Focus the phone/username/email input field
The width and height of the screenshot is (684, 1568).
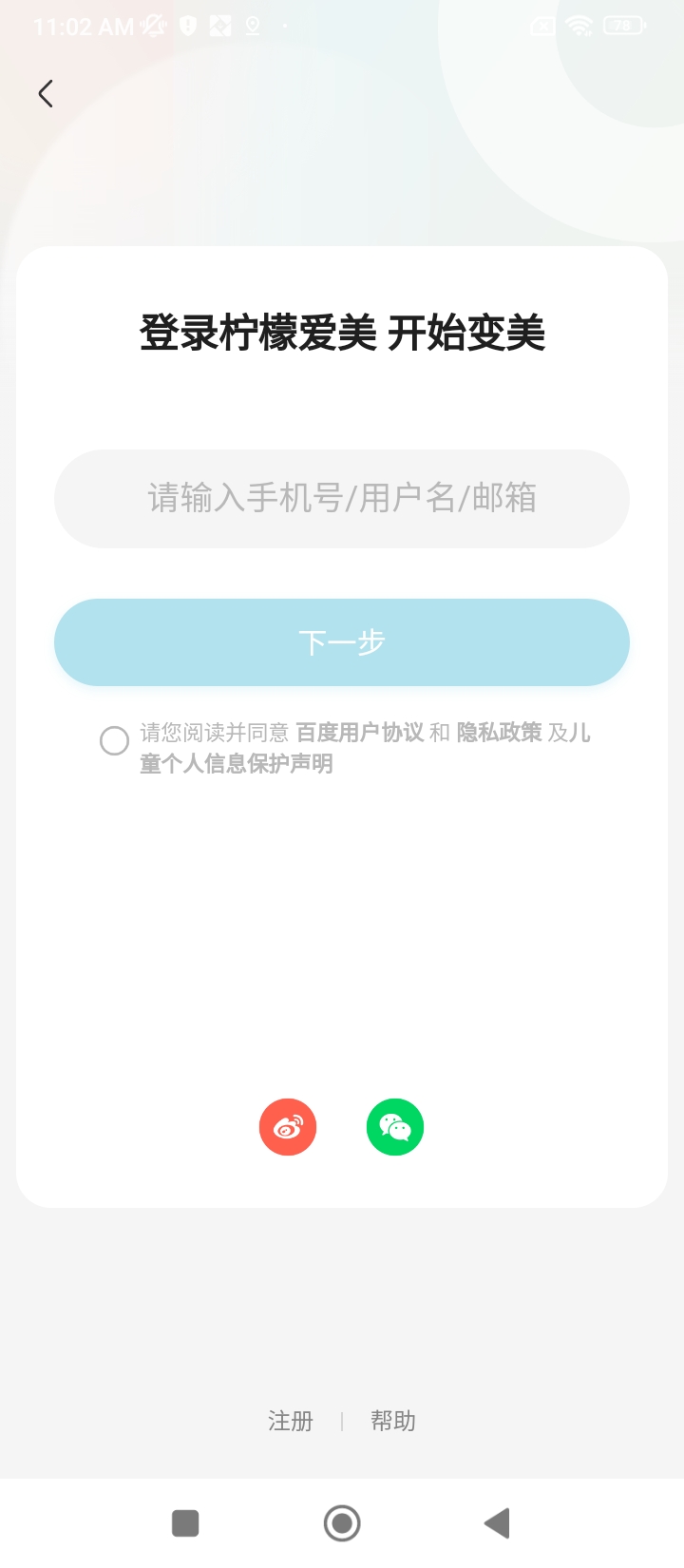click(x=342, y=498)
